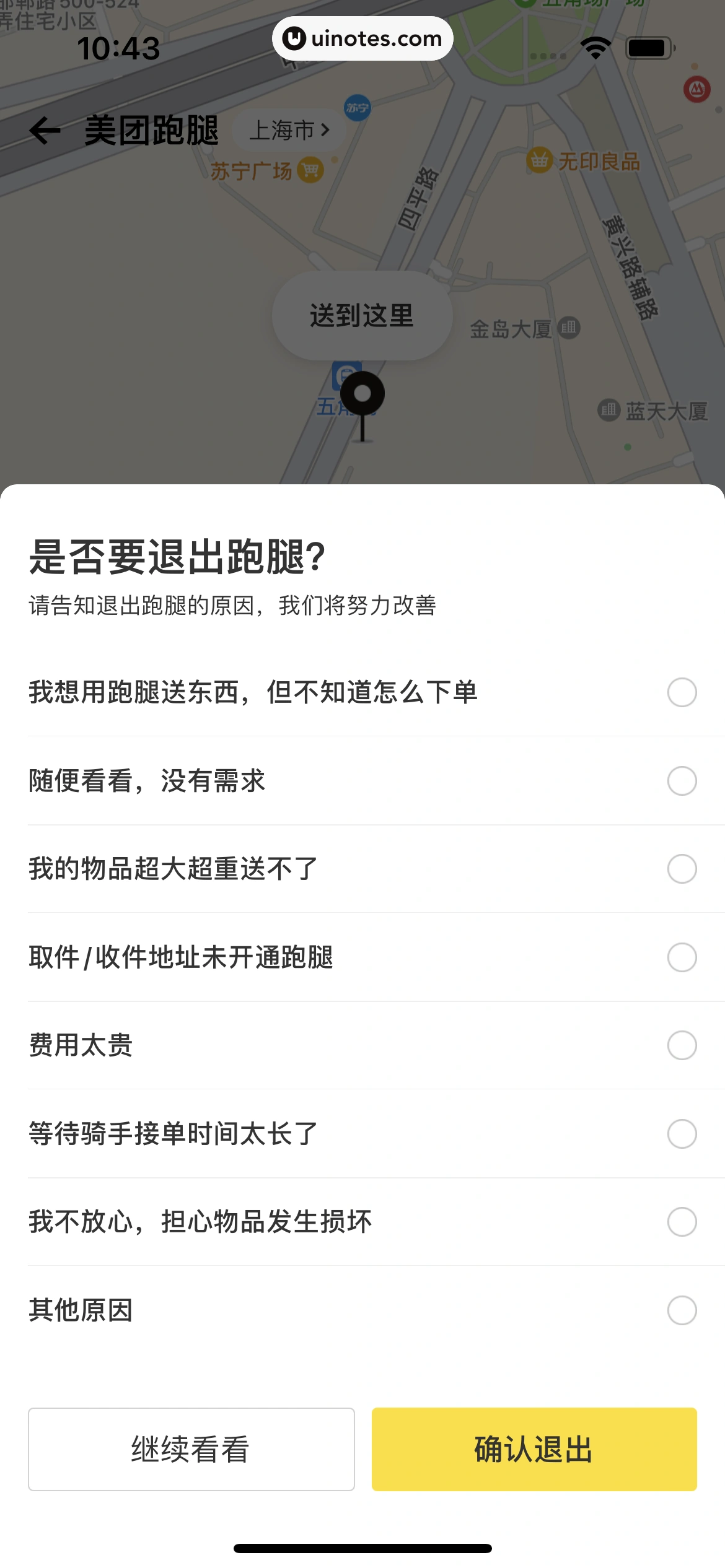
Task: Click the 金岛大厦 building icon
Action: [x=568, y=326]
